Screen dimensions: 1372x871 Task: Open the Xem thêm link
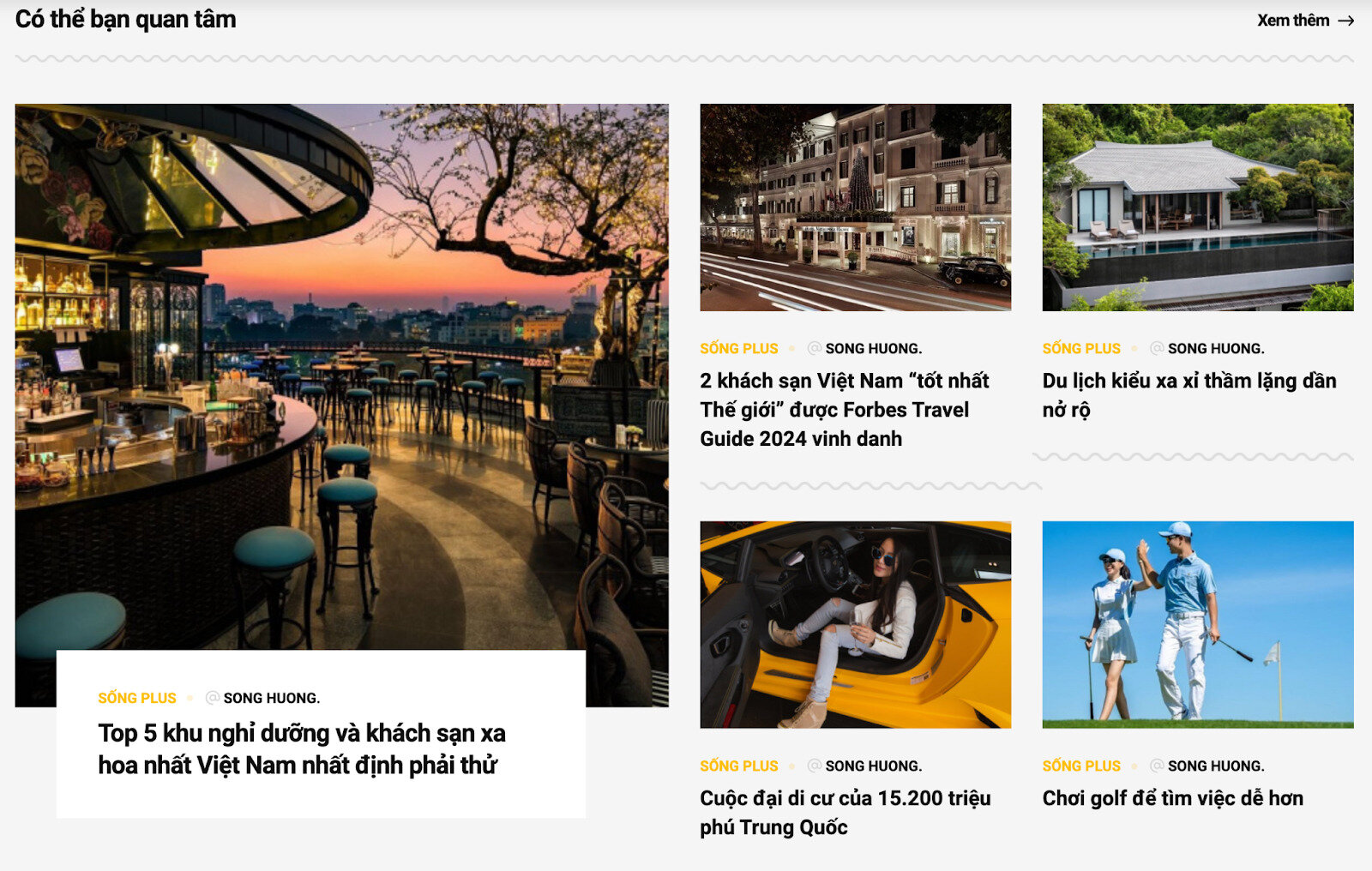[1304, 21]
